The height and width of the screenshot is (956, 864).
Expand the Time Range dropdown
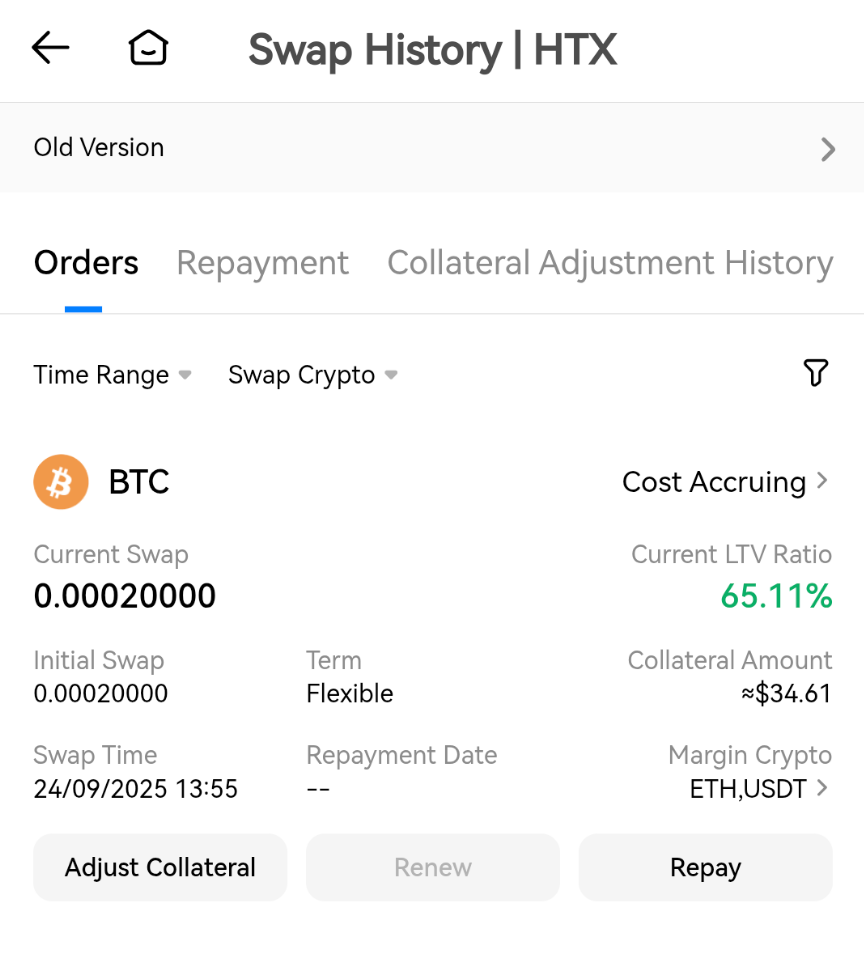click(112, 375)
